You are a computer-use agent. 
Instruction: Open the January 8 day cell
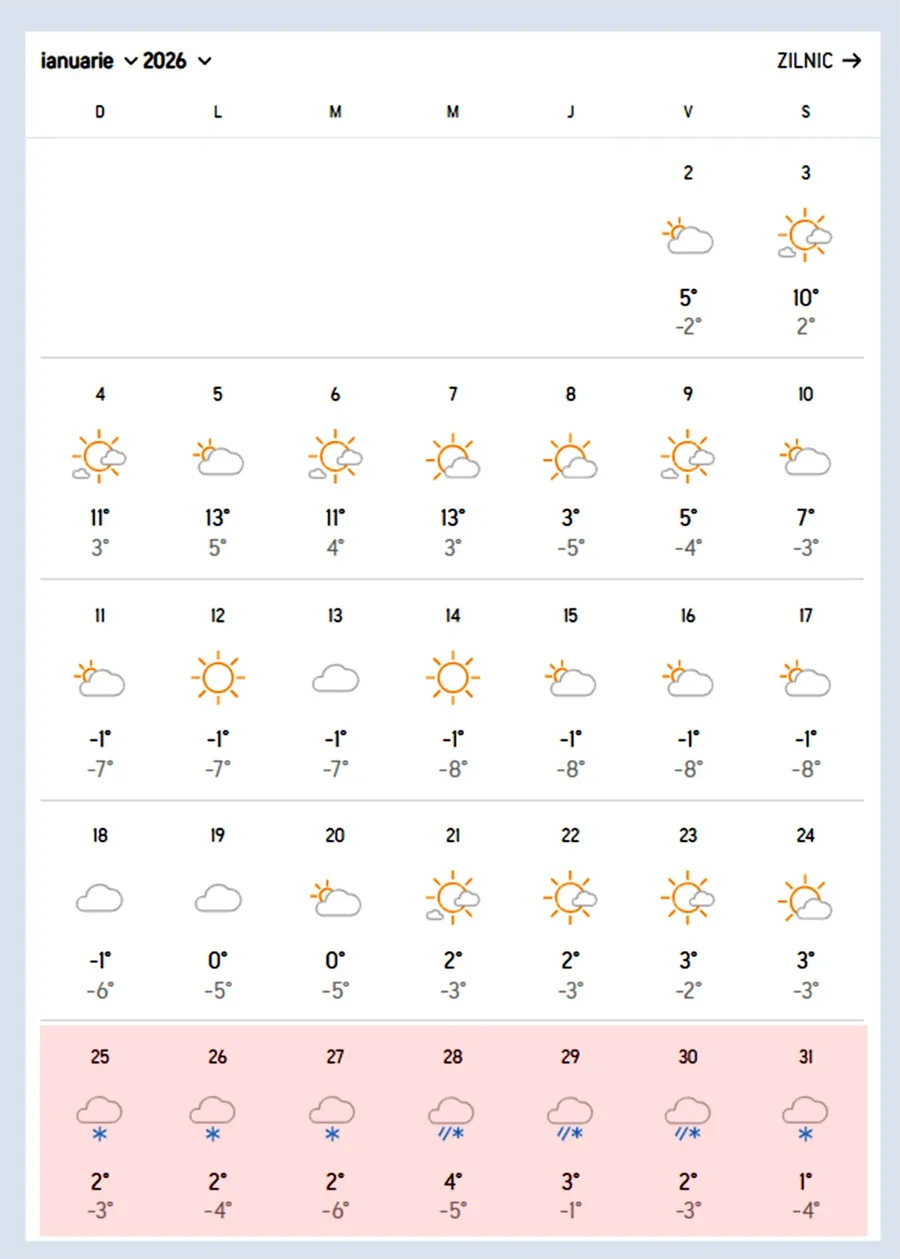pyautogui.click(x=570, y=468)
